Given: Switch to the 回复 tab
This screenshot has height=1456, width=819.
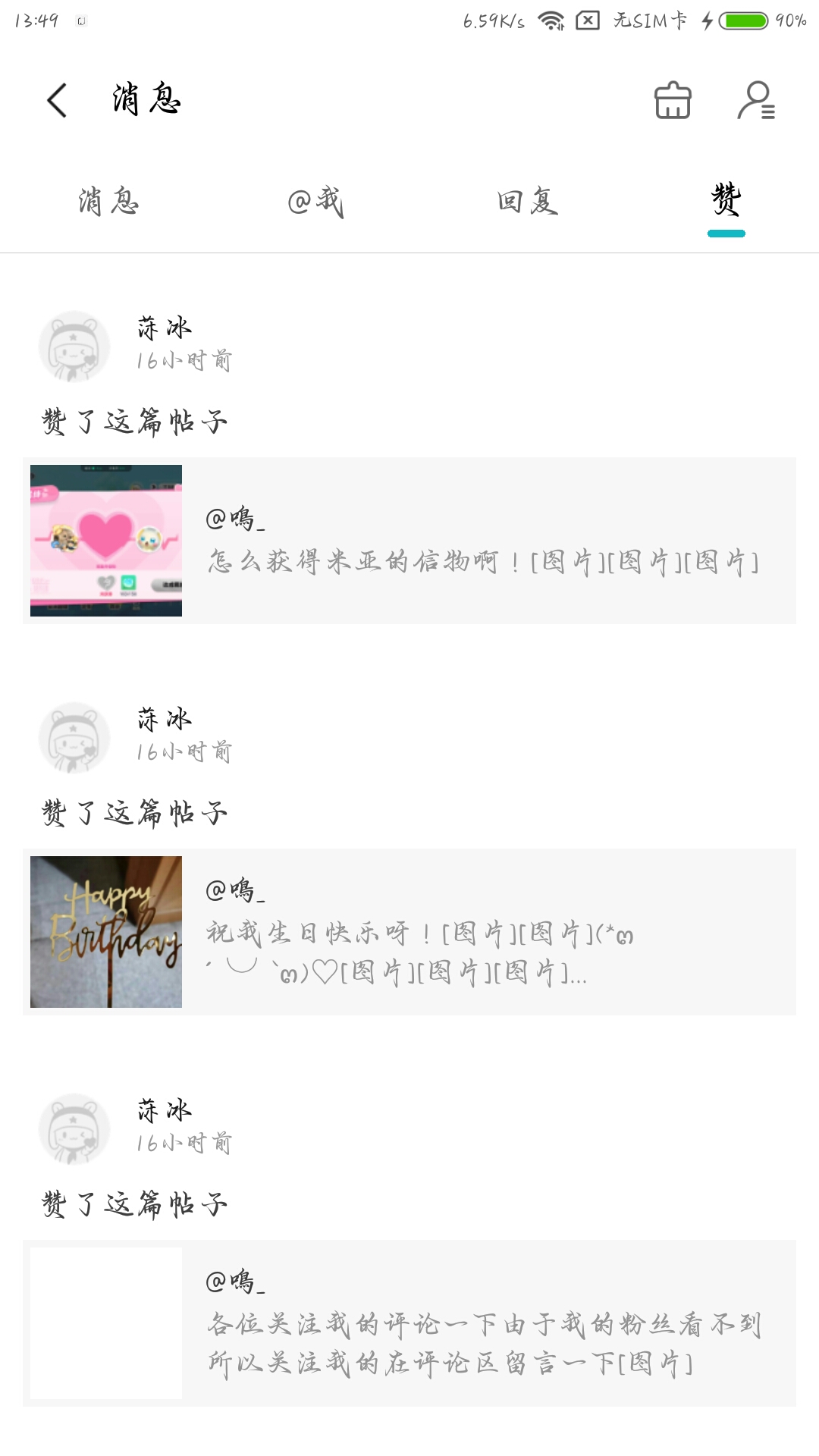Looking at the screenshot, I should [x=528, y=202].
